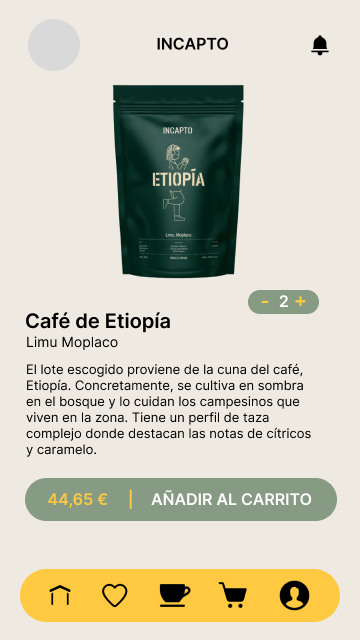
Task: Increase the quantity with the plus button
Action: click(300, 302)
